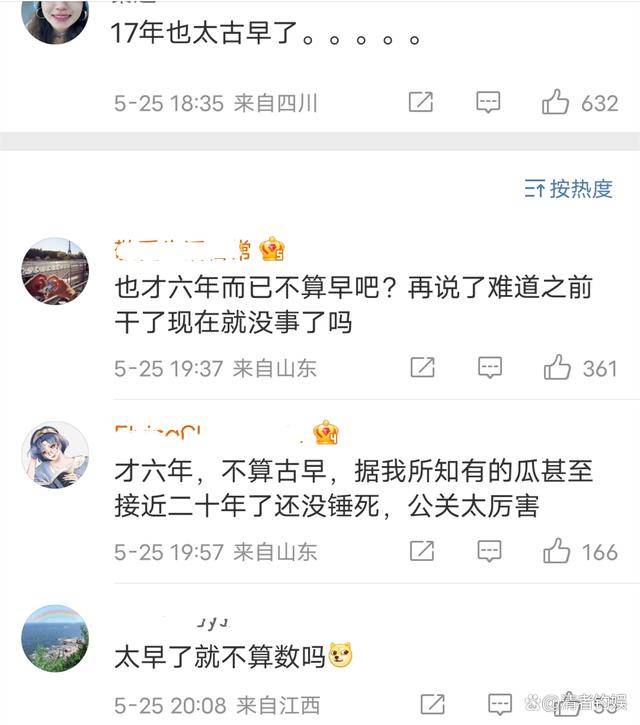View profile of the "才六年，不算古早" commenter

click(55, 453)
